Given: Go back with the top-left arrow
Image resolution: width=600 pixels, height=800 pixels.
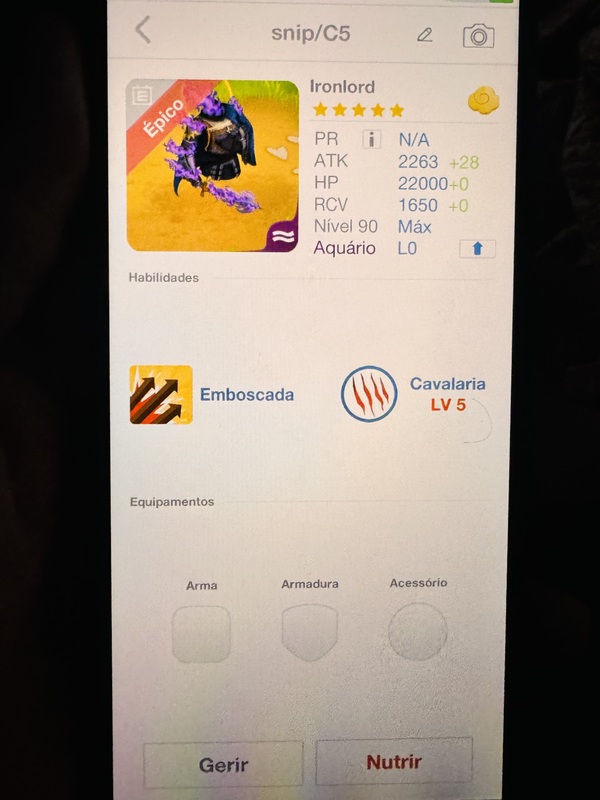Looking at the screenshot, I should 144,31.
